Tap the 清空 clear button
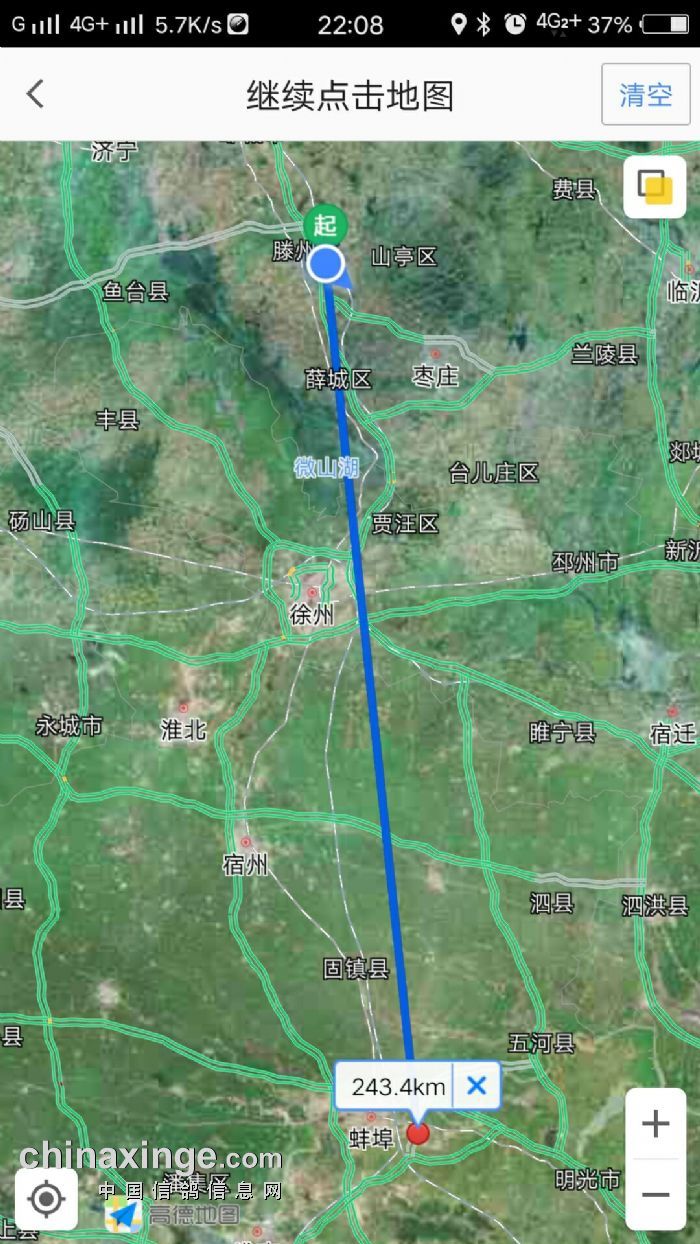This screenshot has width=700, height=1244. click(646, 95)
